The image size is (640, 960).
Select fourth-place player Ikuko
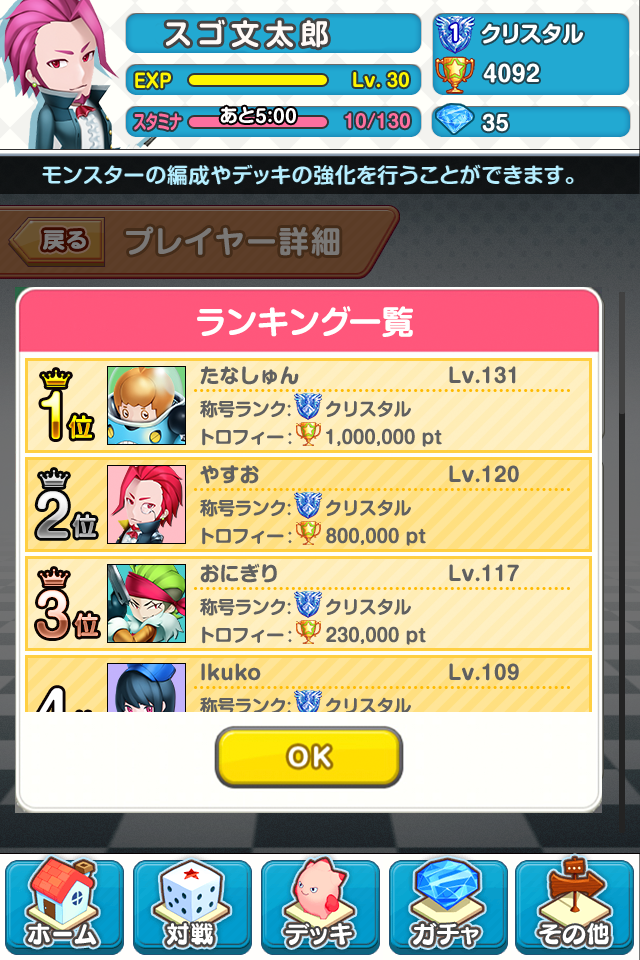pyautogui.click(x=308, y=685)
